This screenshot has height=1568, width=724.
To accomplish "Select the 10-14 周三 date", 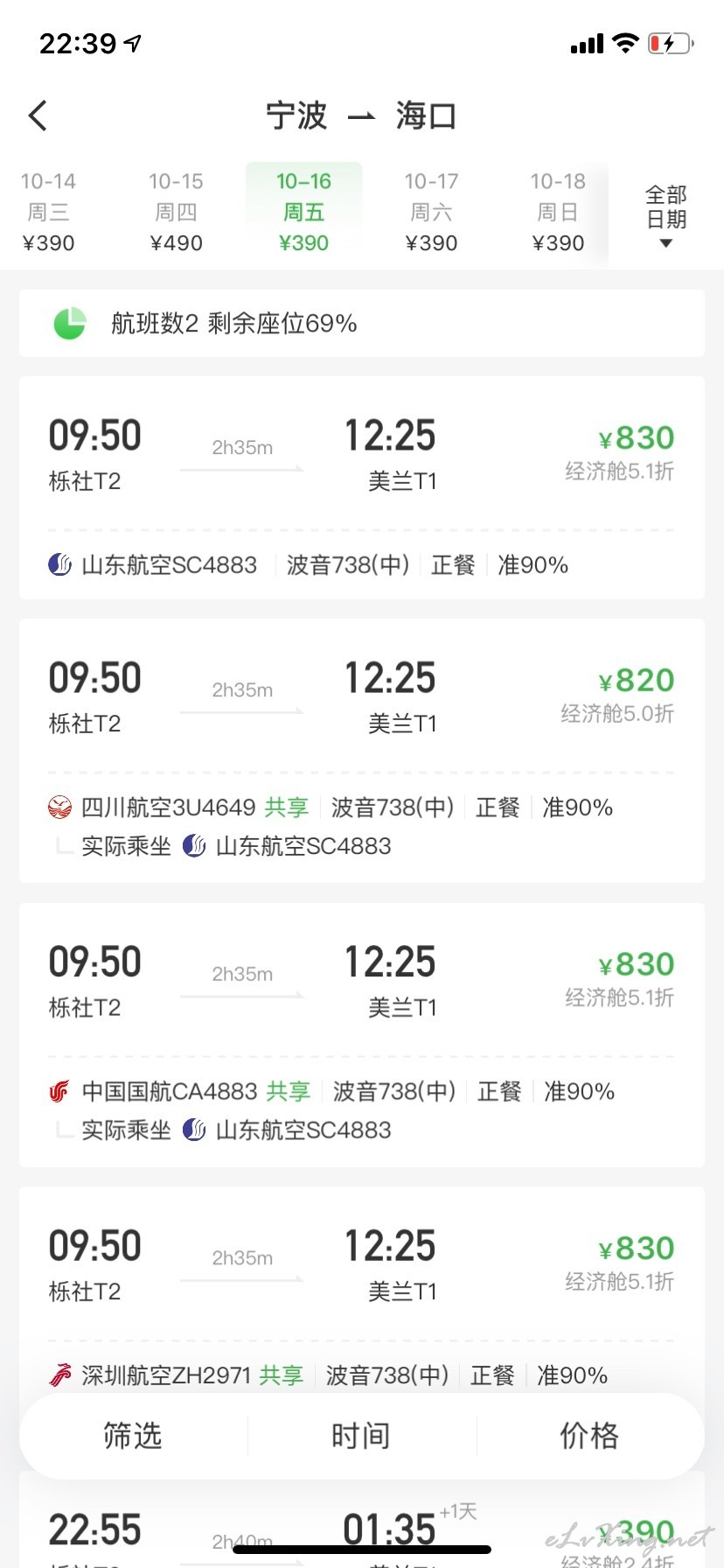I will pyautogui.click(x=49, y=213).
